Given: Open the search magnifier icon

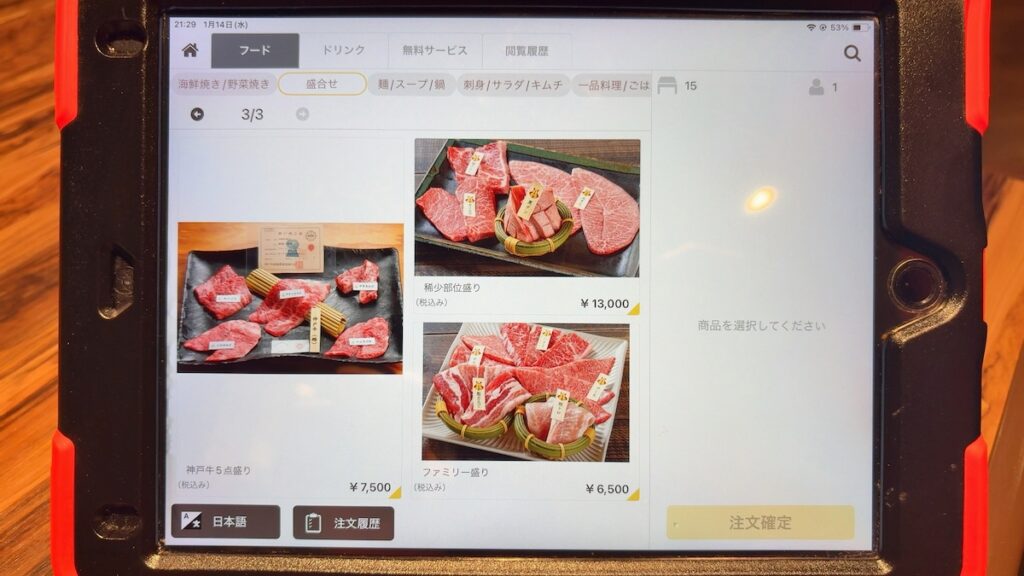Looking at the screenshot, I should [852, 53].
